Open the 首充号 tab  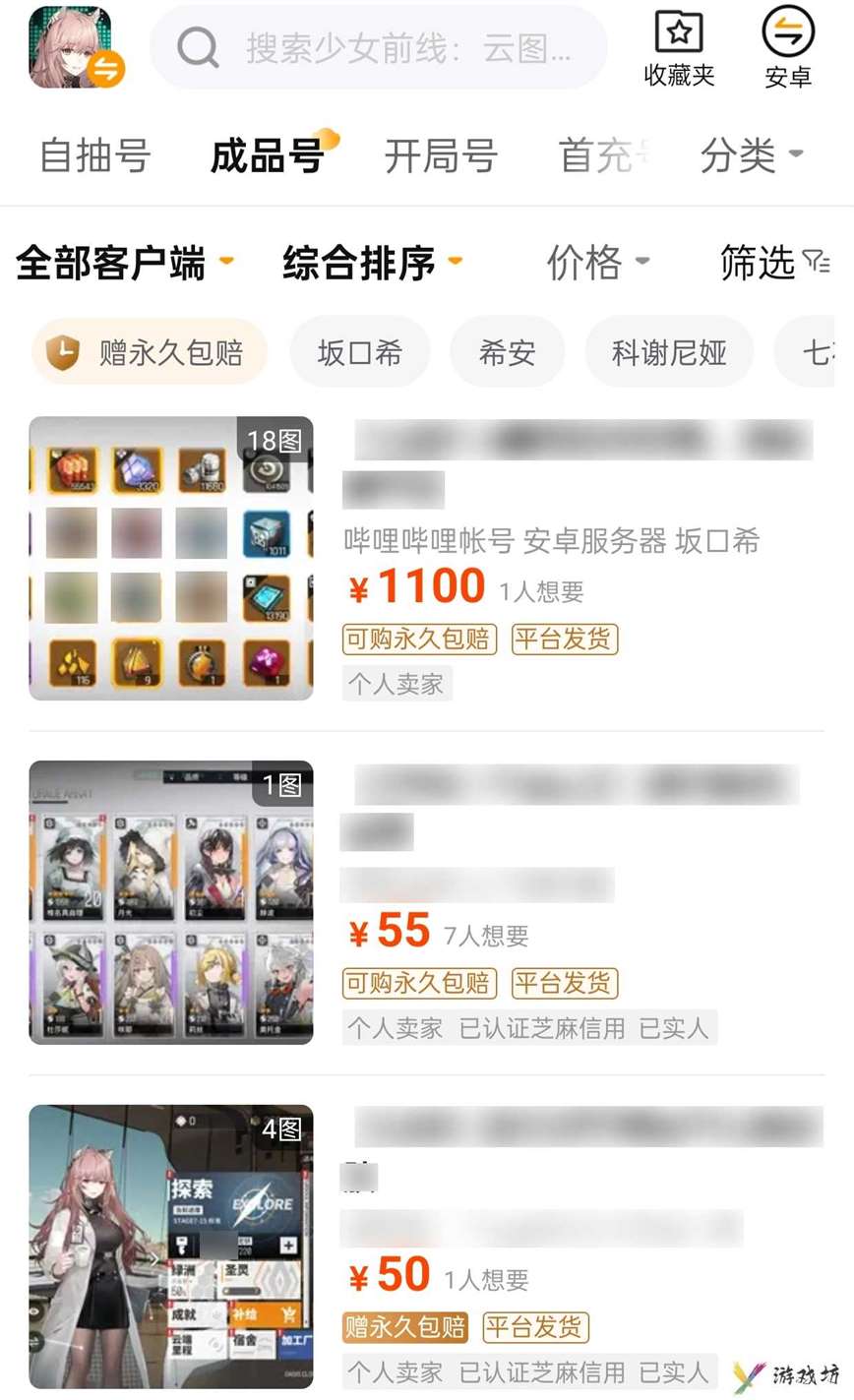tap(602, 156)
